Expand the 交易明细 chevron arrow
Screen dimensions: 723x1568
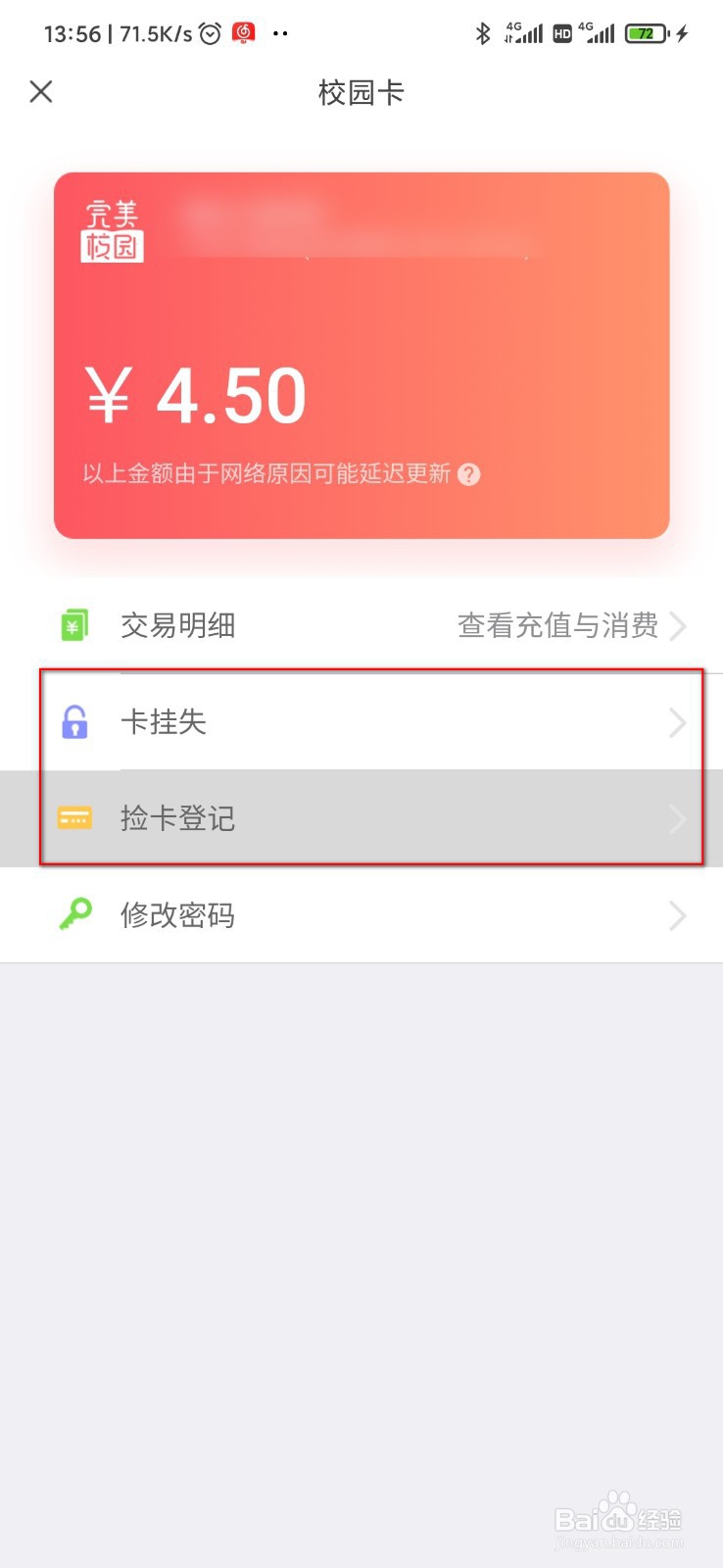677,624
